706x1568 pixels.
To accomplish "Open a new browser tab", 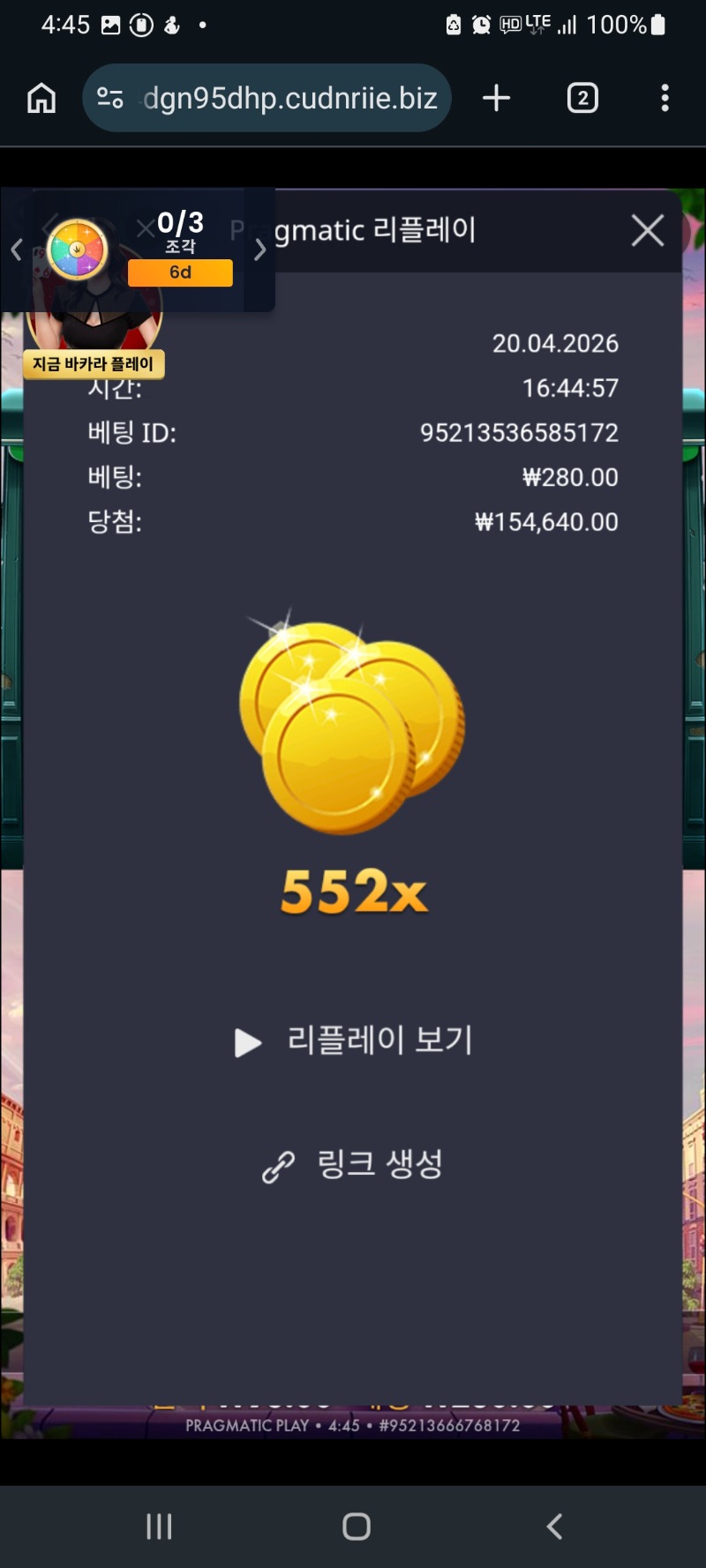I will point(497,98).
